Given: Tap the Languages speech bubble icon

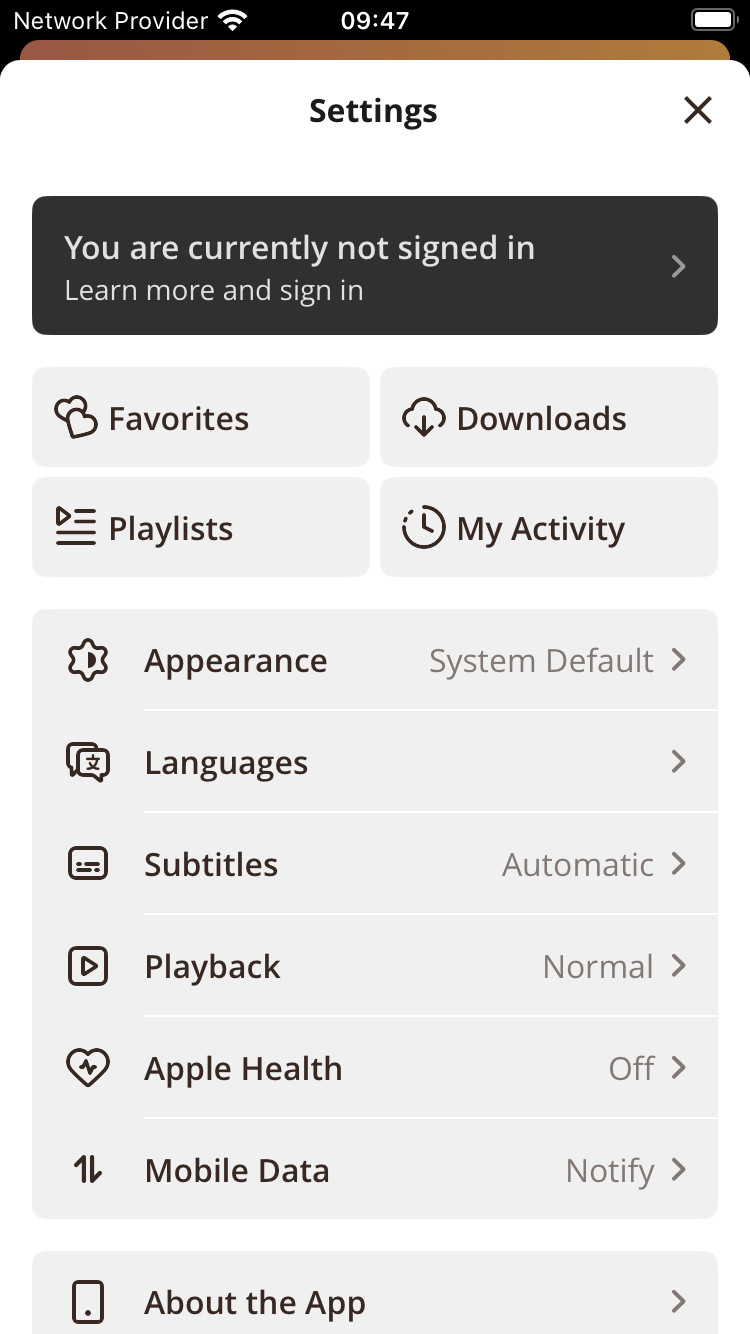Looking at the screenshot, I should coord(88,762).
